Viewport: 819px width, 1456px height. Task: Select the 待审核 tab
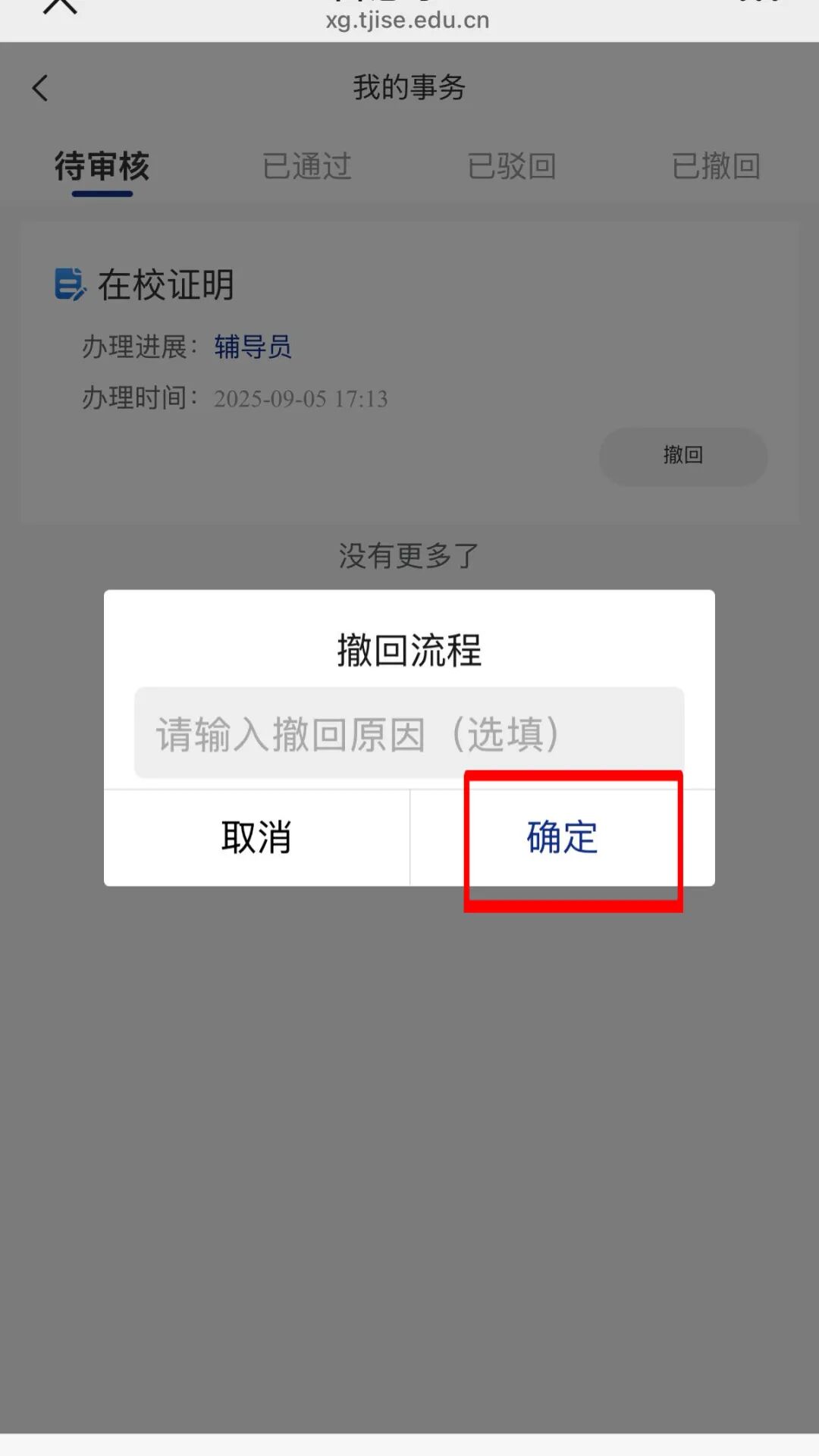pos(102,166)
